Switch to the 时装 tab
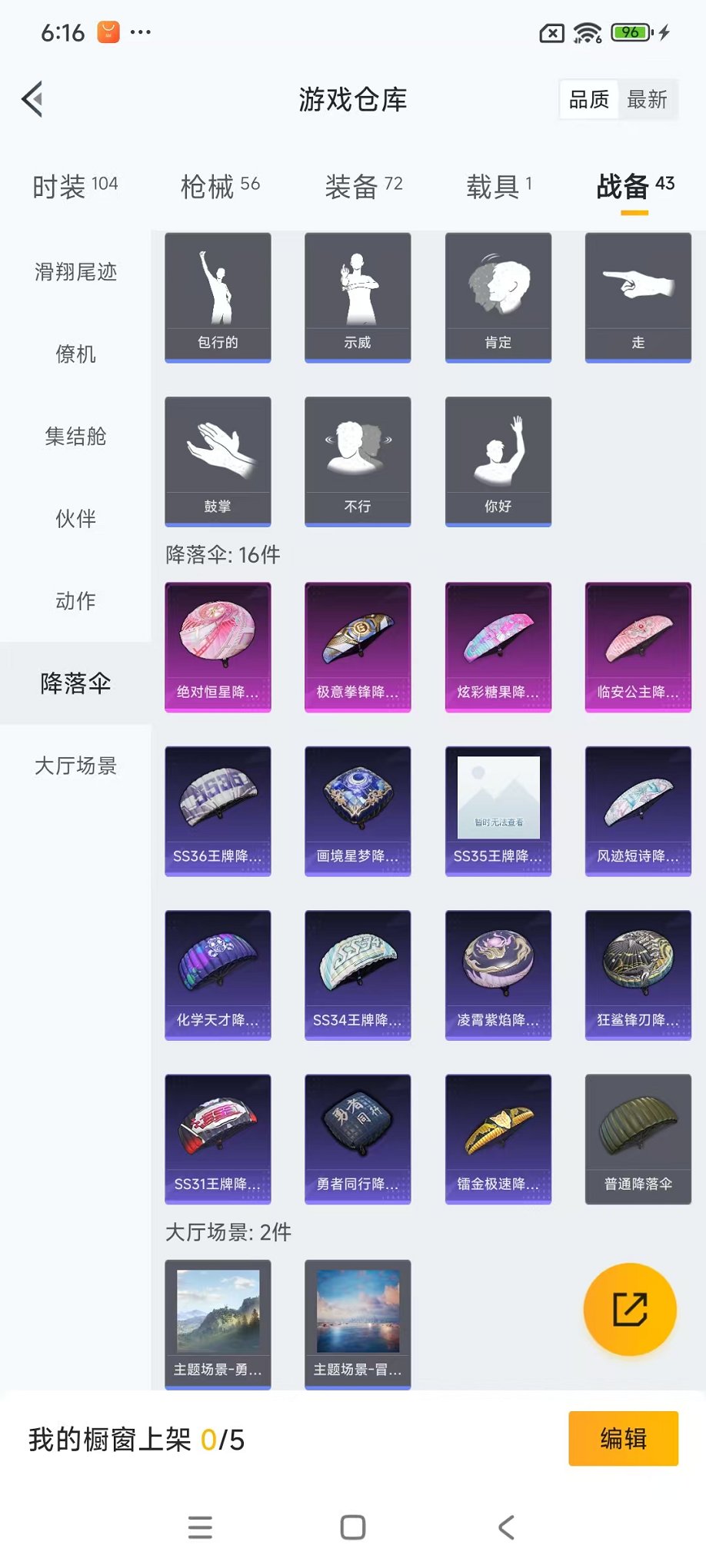 pos(74,186)
